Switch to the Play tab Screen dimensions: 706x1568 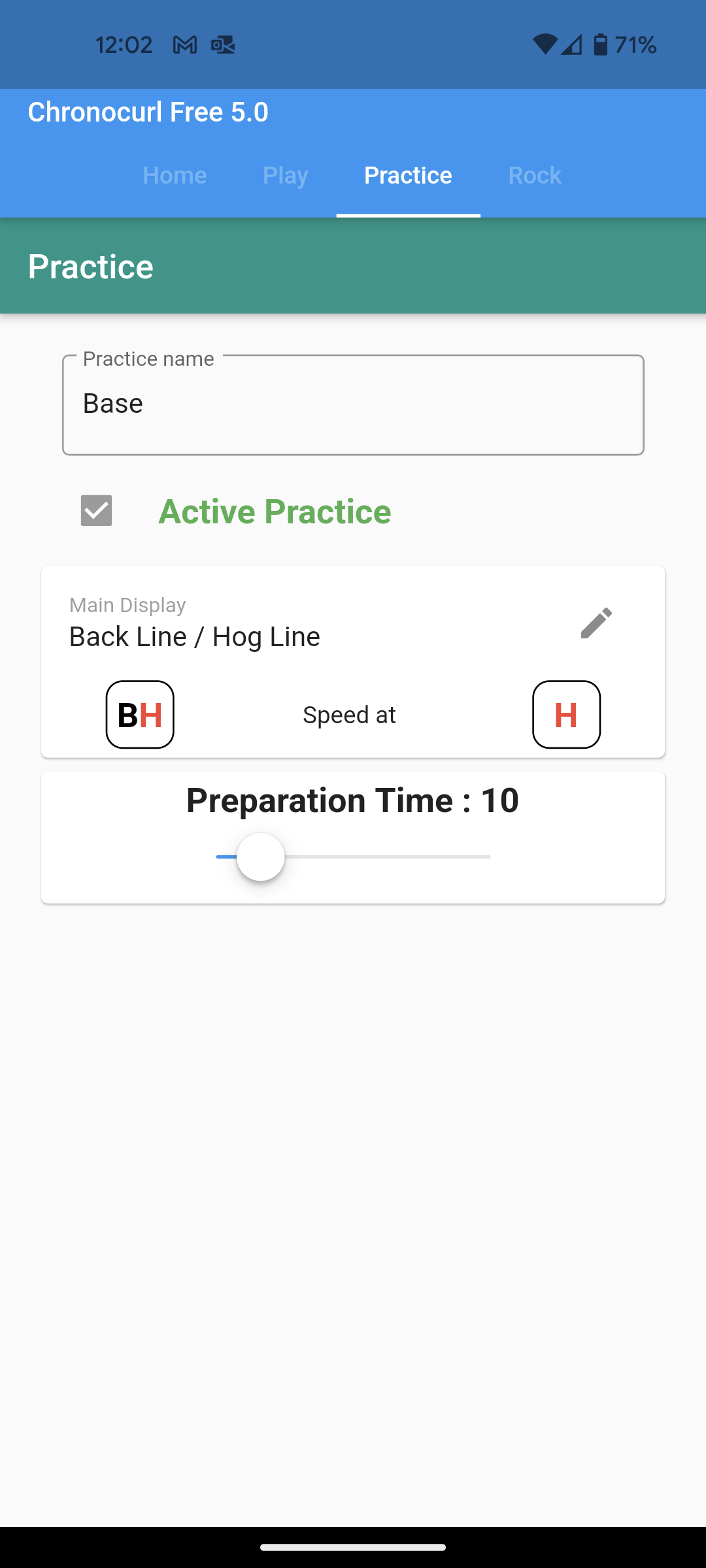[x=285, y=175]
